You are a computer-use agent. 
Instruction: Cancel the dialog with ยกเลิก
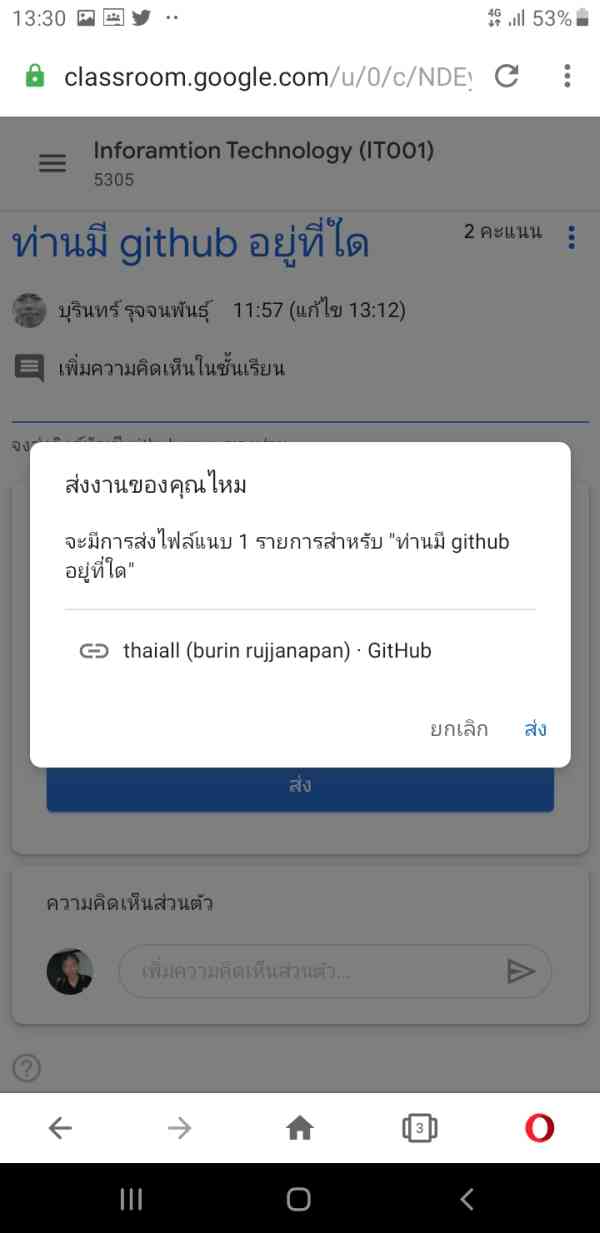(459, 729)
